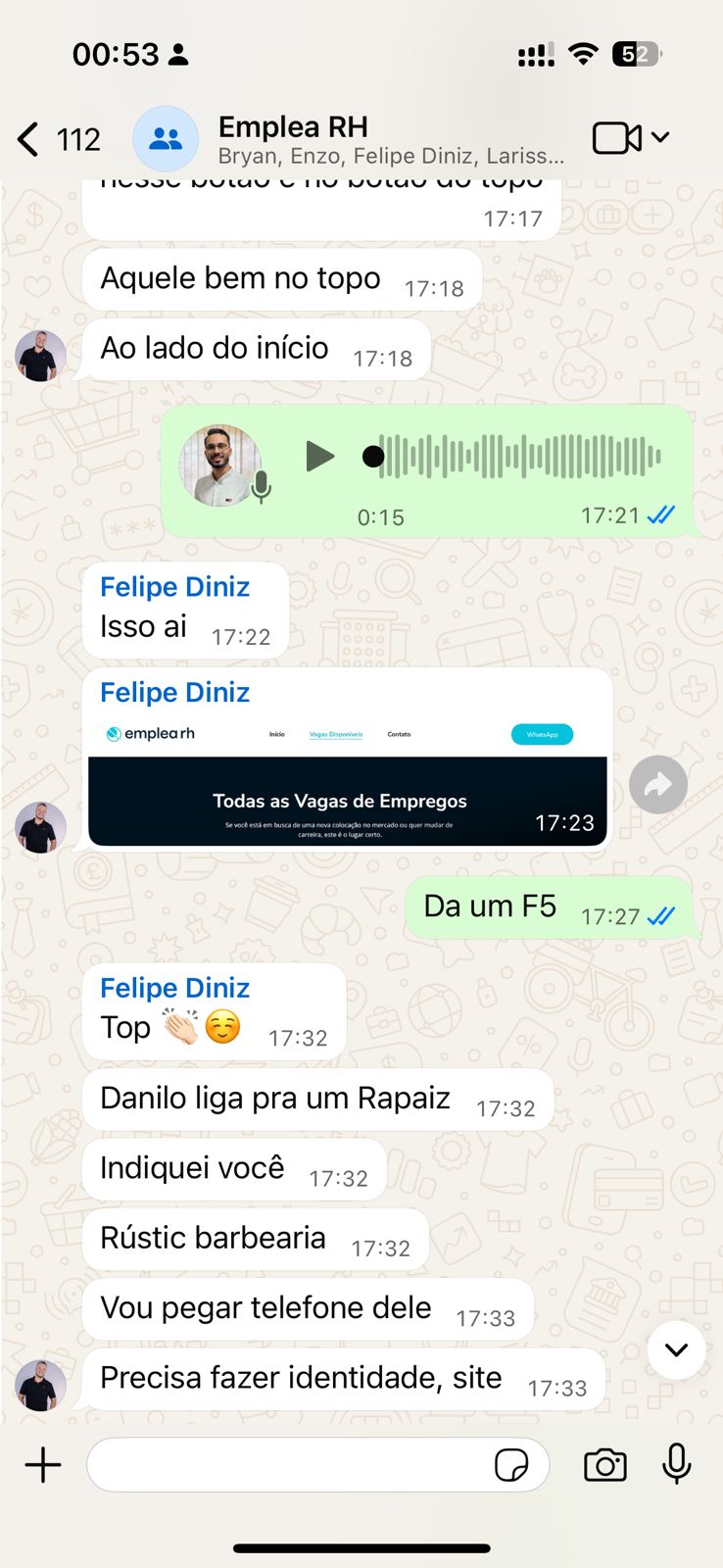
Task: Forward the emplea rh image
Action: pos(657,785)
